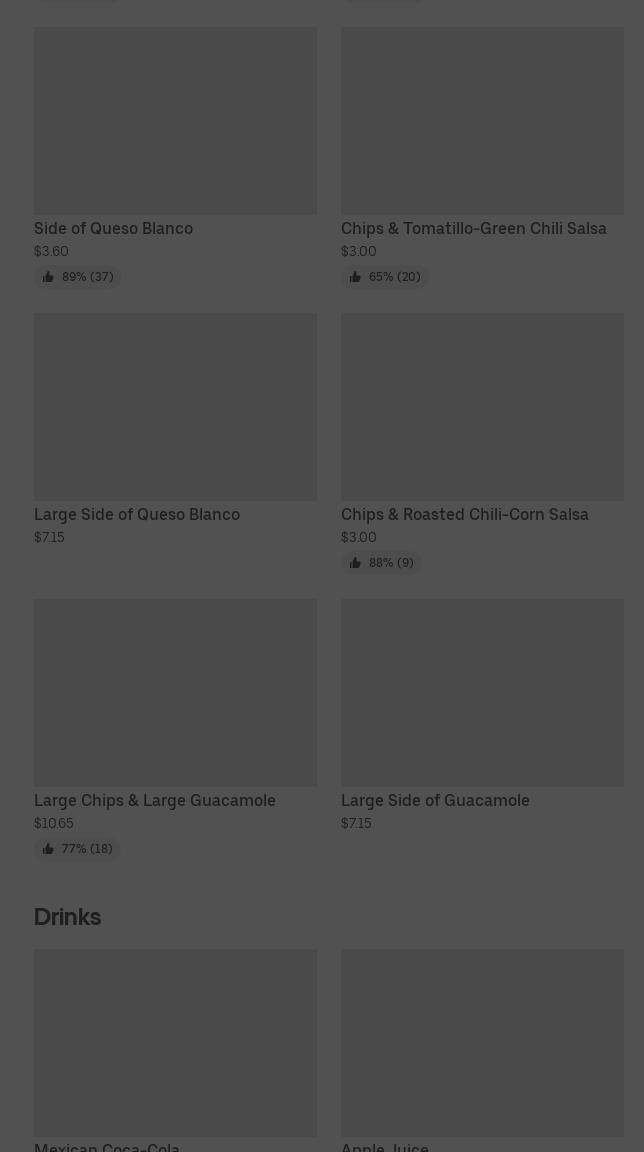644x1152 pixels.
Task: Open the Mexican Coca-Cola drink
Action: (175, 1043)
